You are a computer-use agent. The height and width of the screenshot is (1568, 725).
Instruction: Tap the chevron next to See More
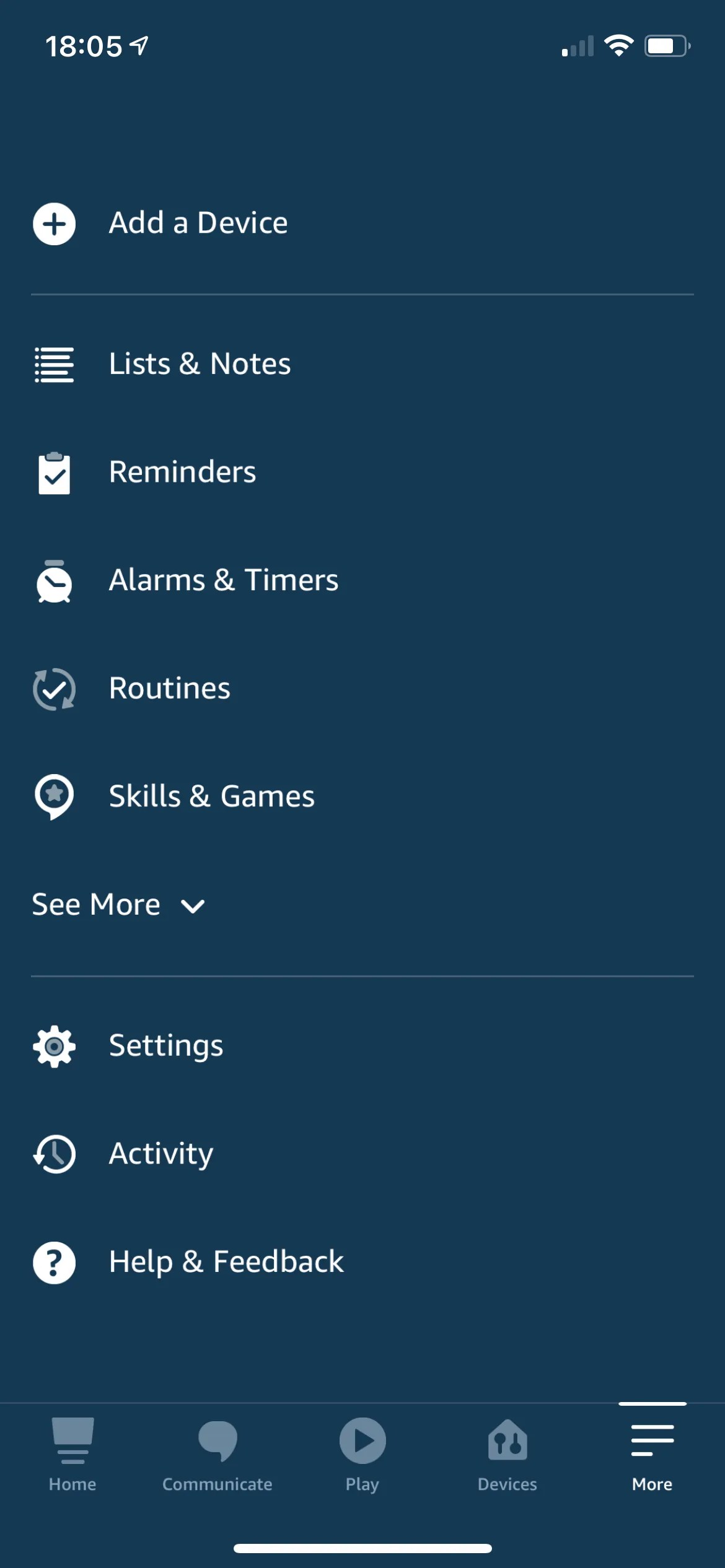[x=192, y=906]
